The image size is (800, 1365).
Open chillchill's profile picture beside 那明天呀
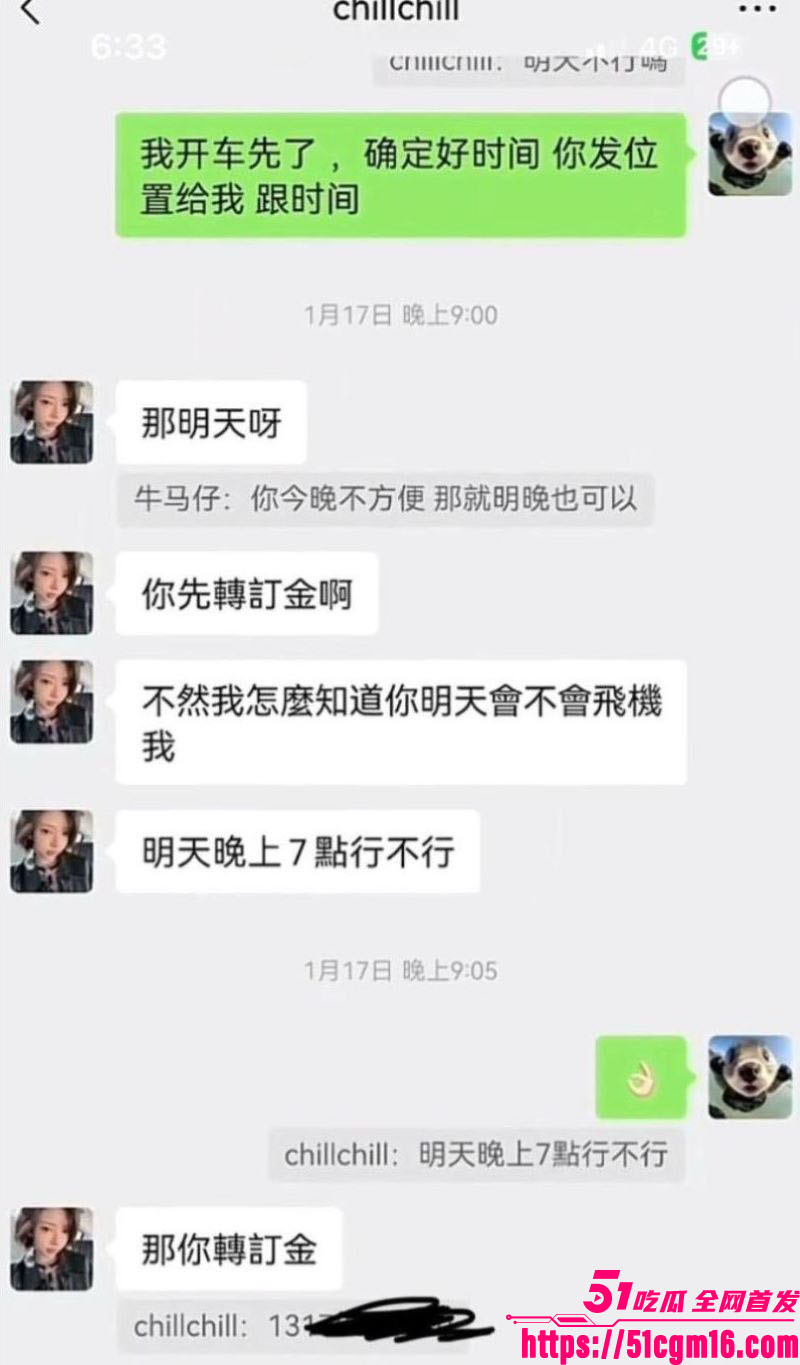click(x=51, y=422)
